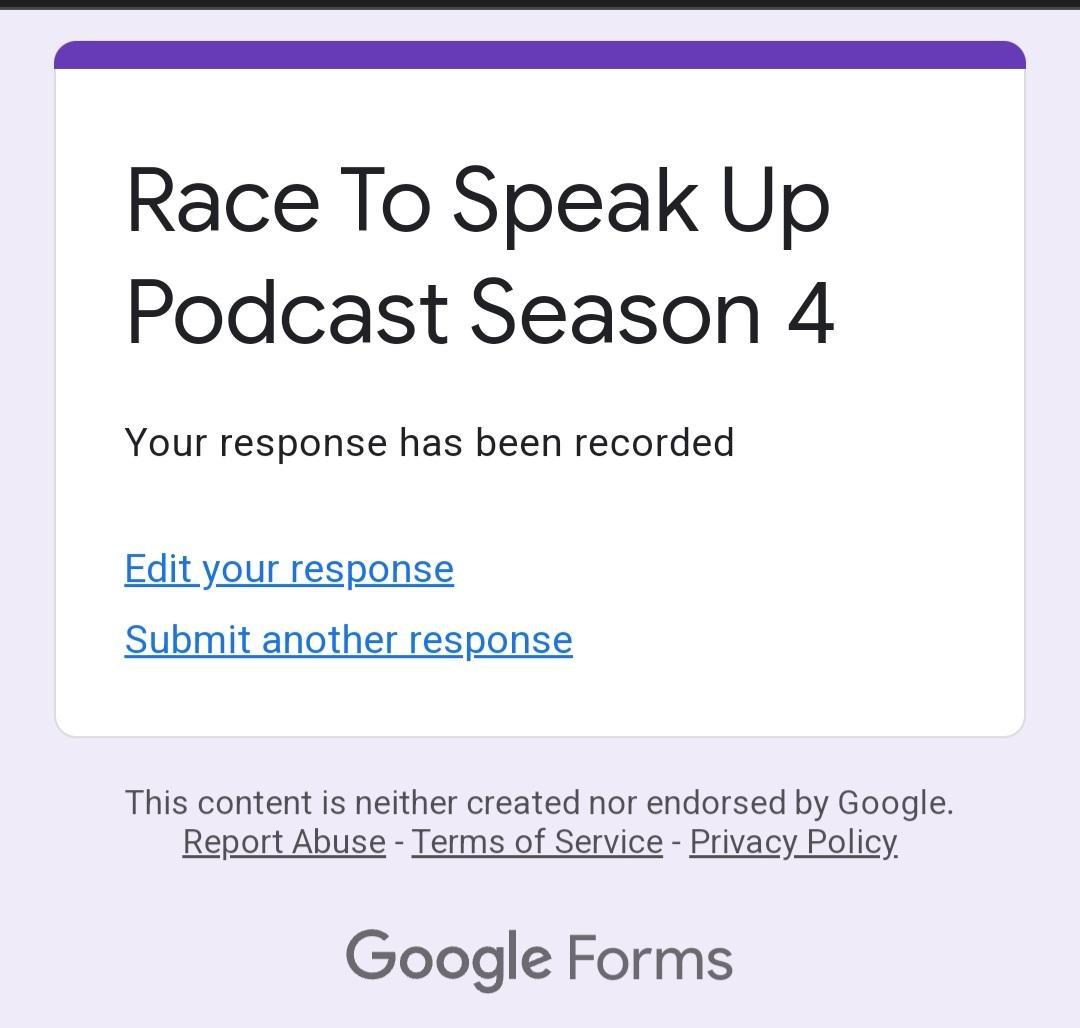
Task: Tap the Edit your response link
Action: [289, 569]
